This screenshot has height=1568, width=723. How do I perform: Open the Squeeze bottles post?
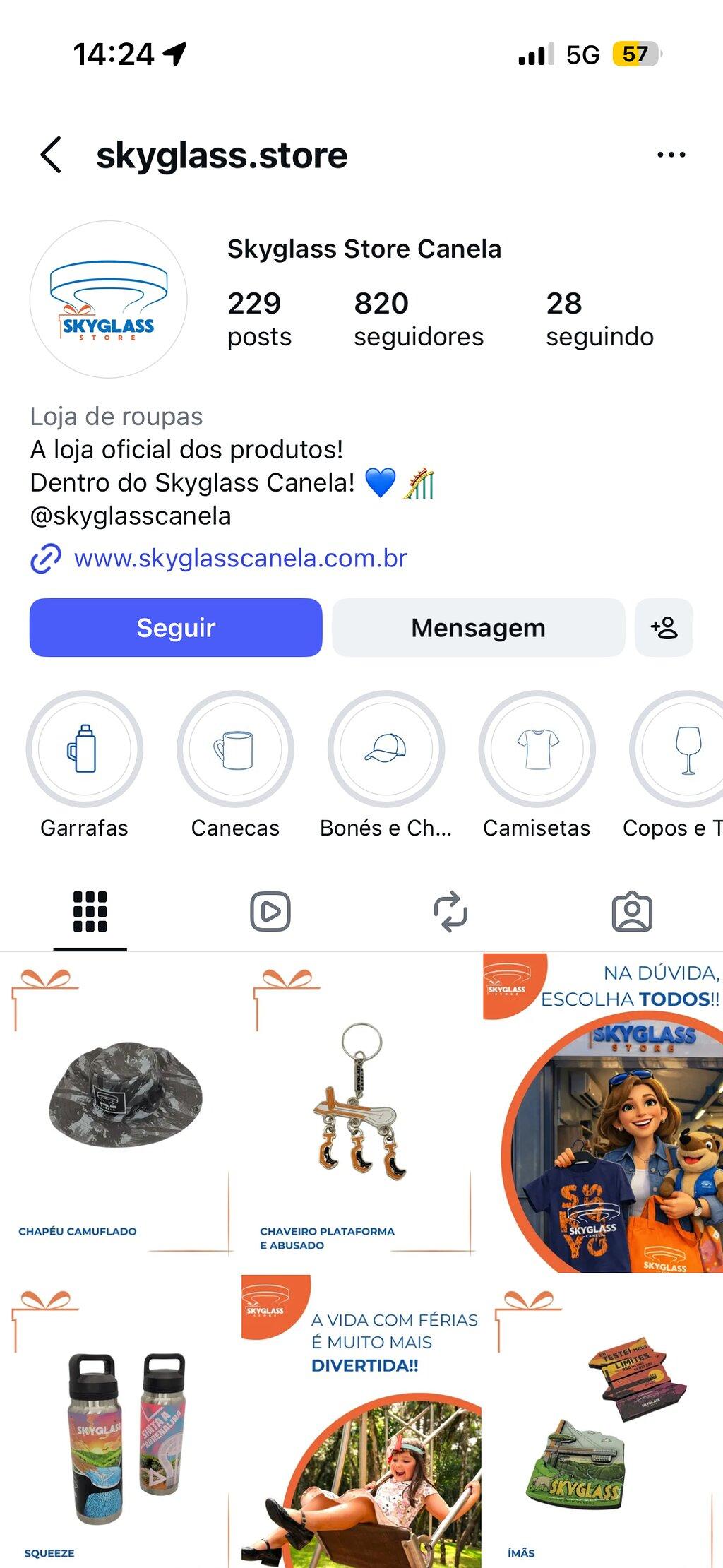[x=119, y=1421]
